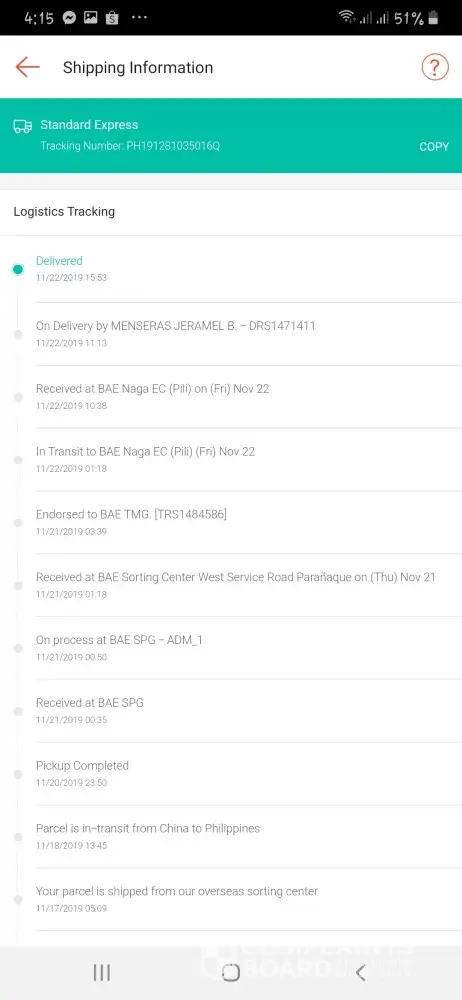This screenshot has width=462, height=1000.
Task: Tap the system back button
Action: (x=360, y=972)
